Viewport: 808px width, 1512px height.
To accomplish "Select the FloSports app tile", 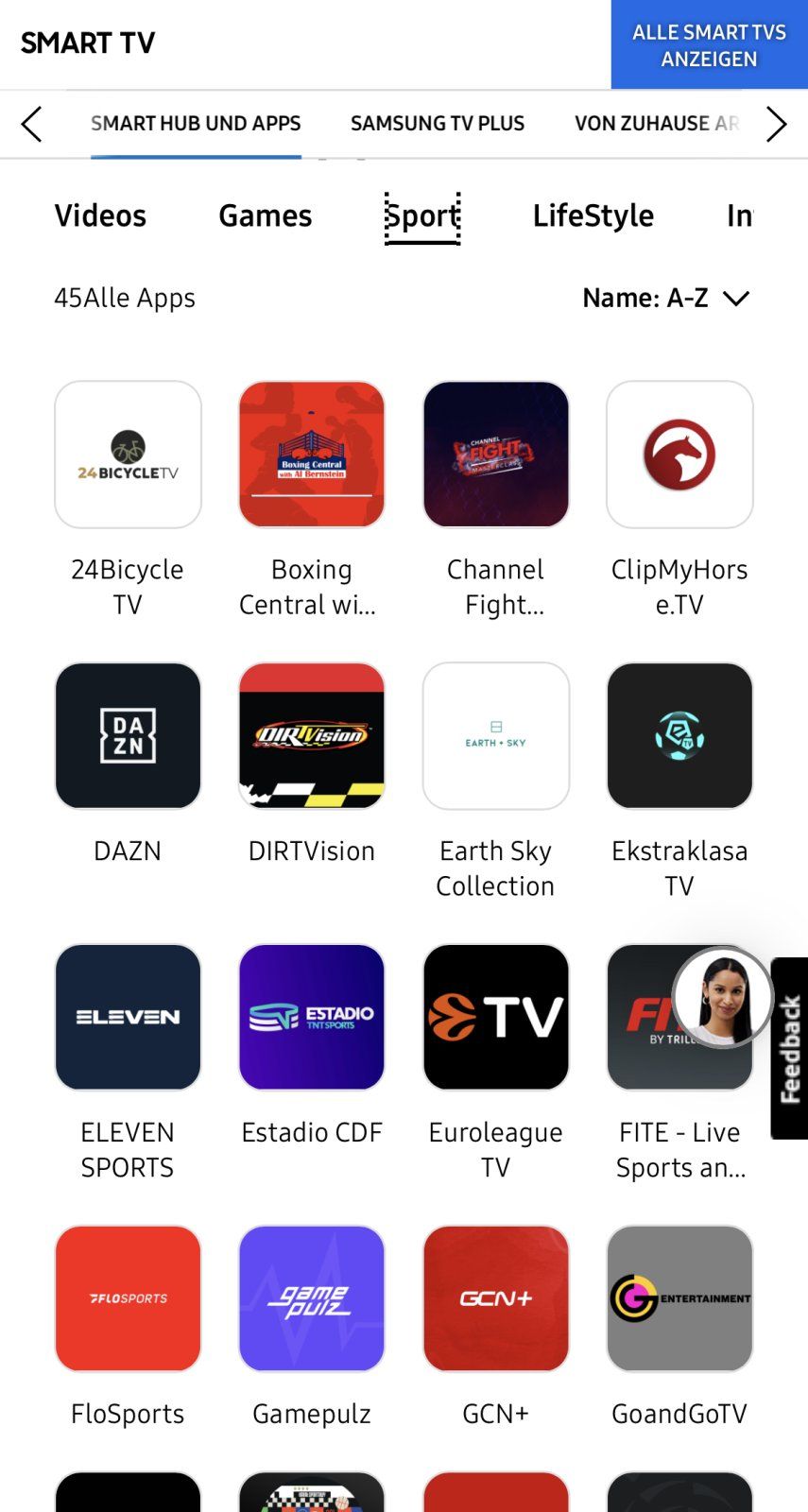I will pyautogui.click(x=128, y=1299).
